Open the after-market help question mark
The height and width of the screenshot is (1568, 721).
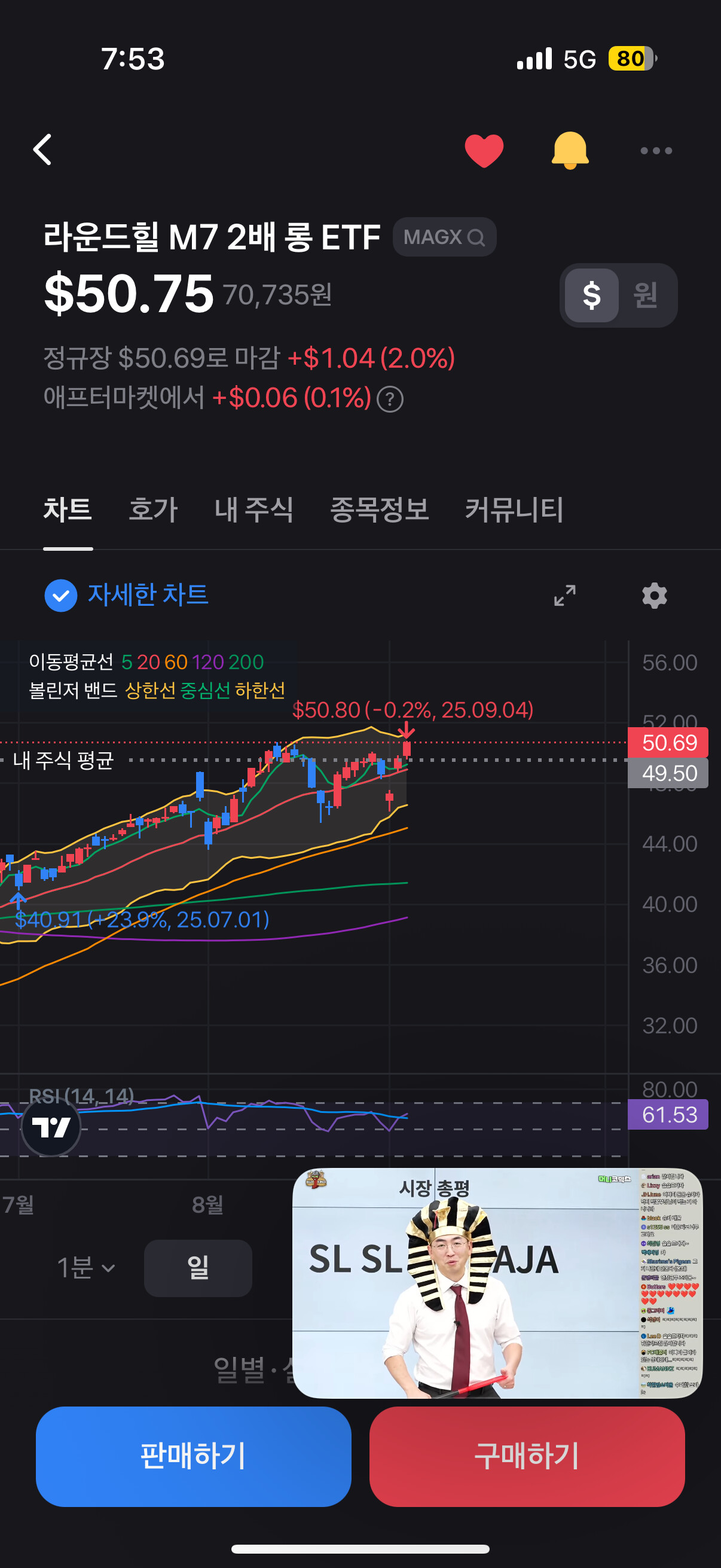coord(390,399)
